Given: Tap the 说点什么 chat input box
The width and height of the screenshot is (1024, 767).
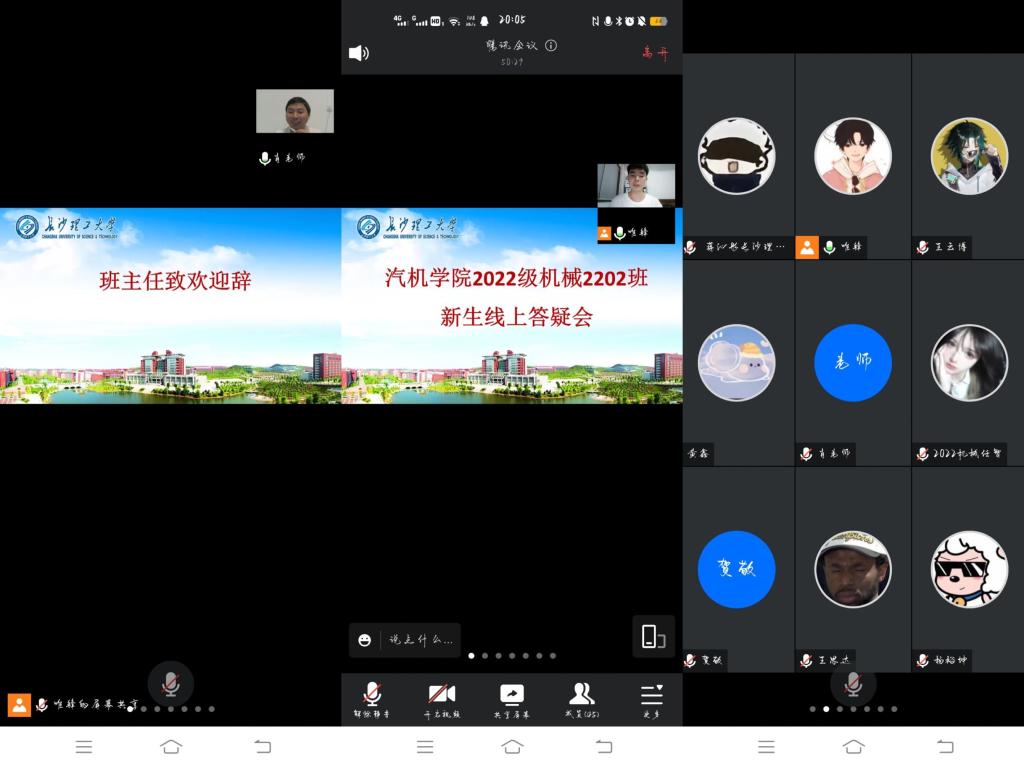Looking at the screenshot, I should point(420,640).
